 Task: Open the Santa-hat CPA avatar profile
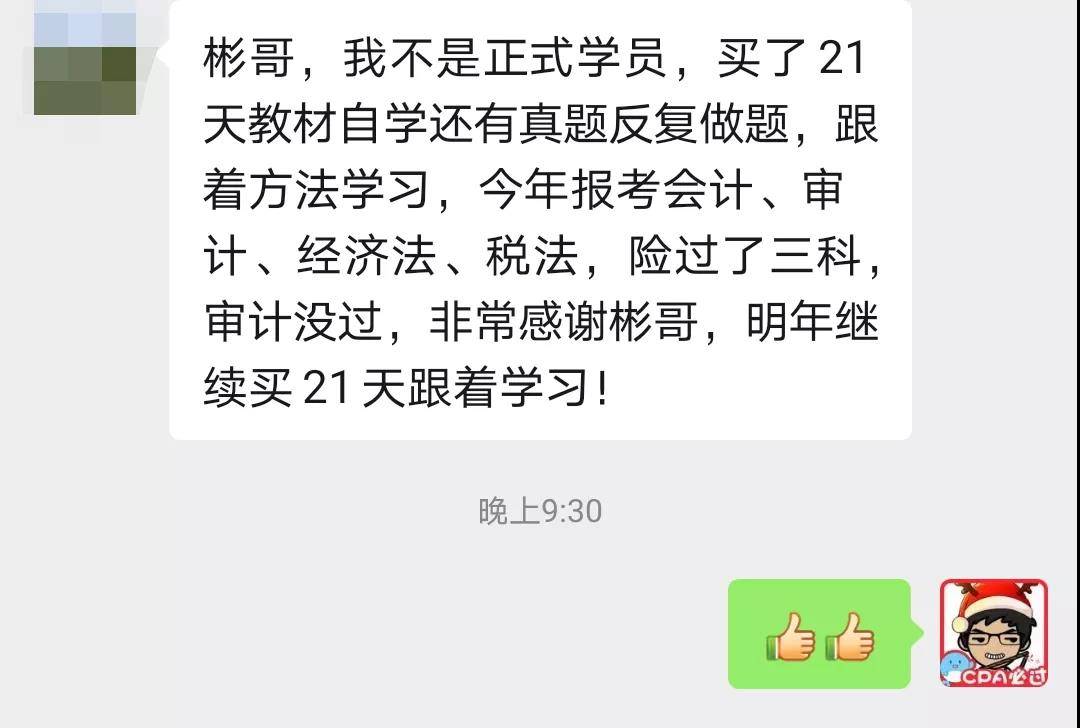click(993, 634)
